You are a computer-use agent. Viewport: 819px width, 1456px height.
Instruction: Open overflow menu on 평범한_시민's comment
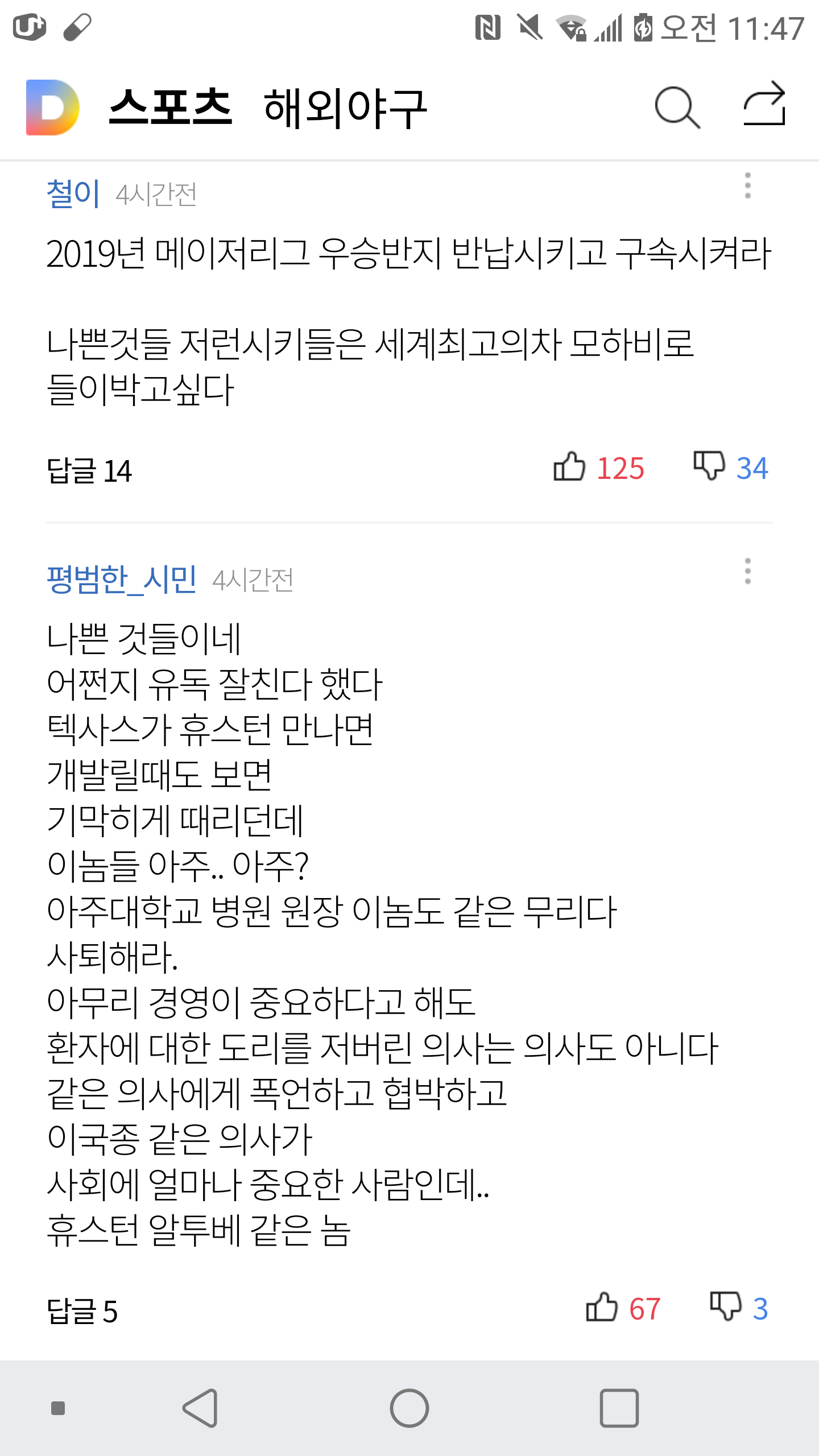(x=747, y=571)
